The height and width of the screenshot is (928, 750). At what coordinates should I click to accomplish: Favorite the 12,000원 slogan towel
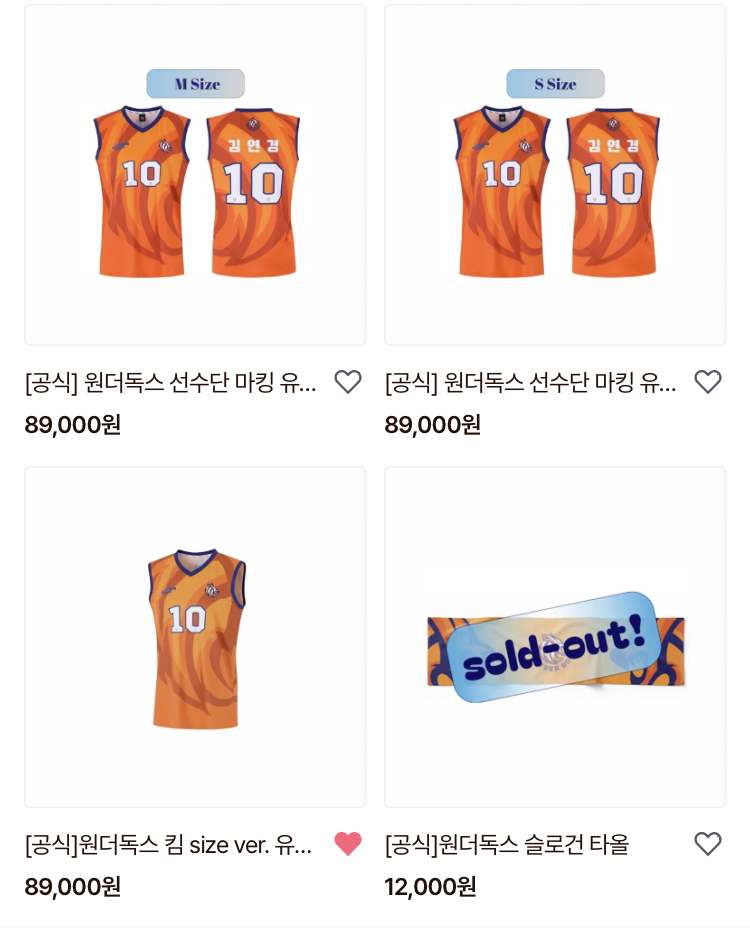[x=707, y=844]
